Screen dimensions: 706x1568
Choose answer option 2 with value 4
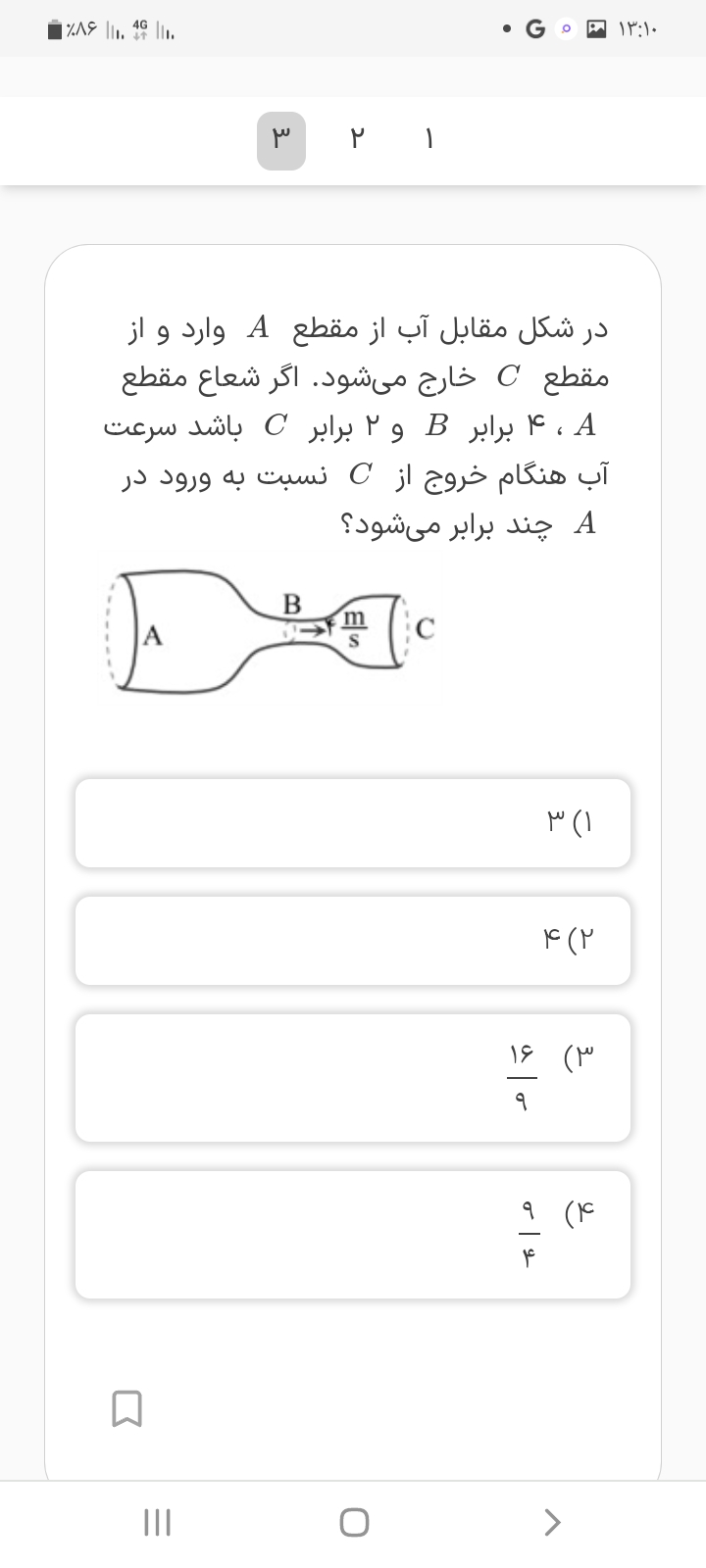pyautogui.click(x=353, y=941)
